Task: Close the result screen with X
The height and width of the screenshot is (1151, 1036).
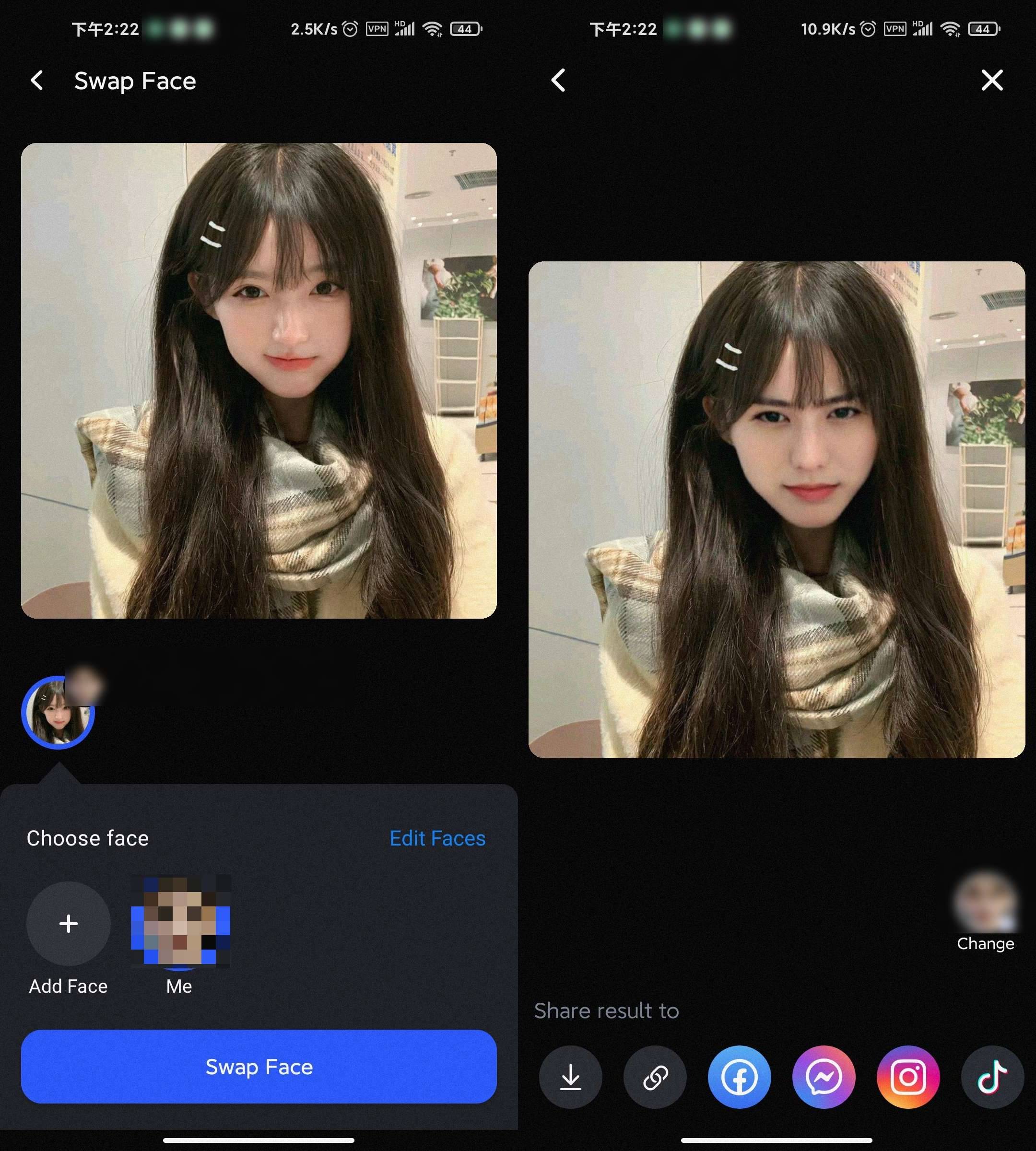Action: tap(991, 80)
